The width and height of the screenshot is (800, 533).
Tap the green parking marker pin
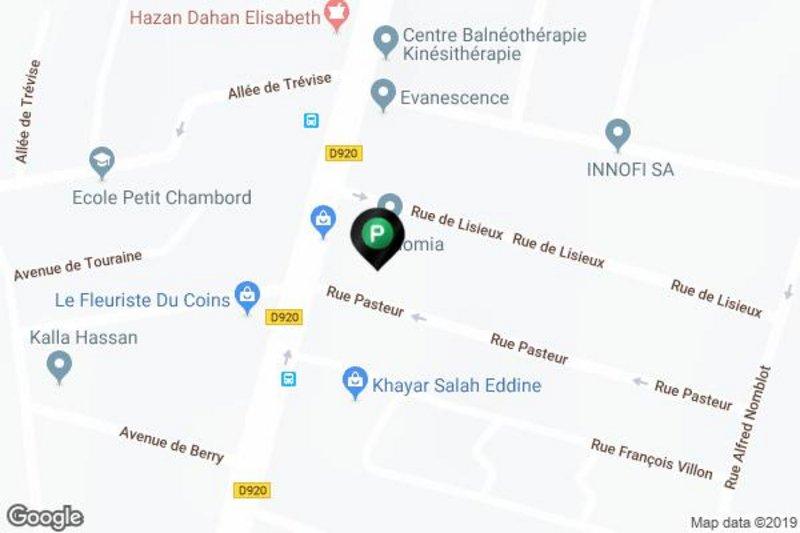[x=376, y=238]
